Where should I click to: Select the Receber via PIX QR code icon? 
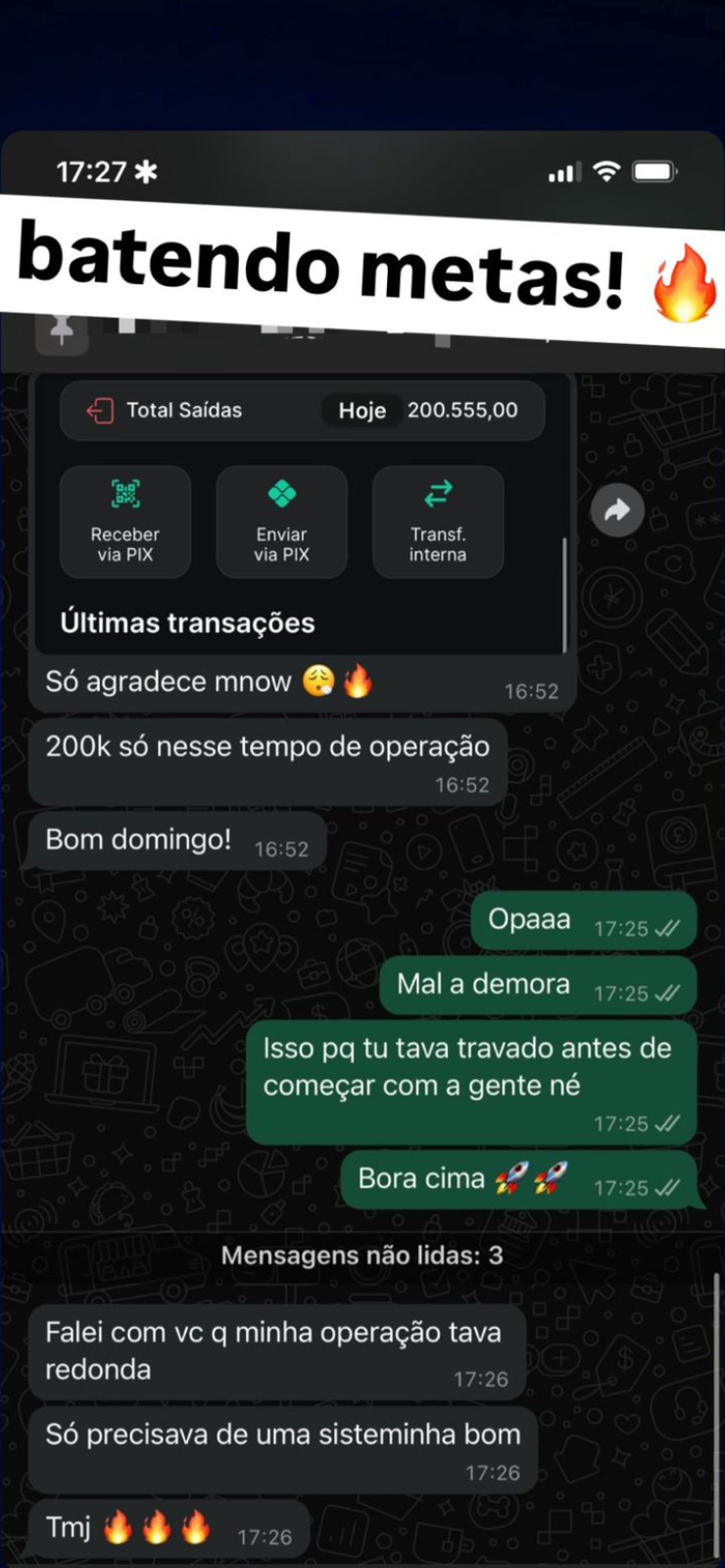tap(124, 495)
